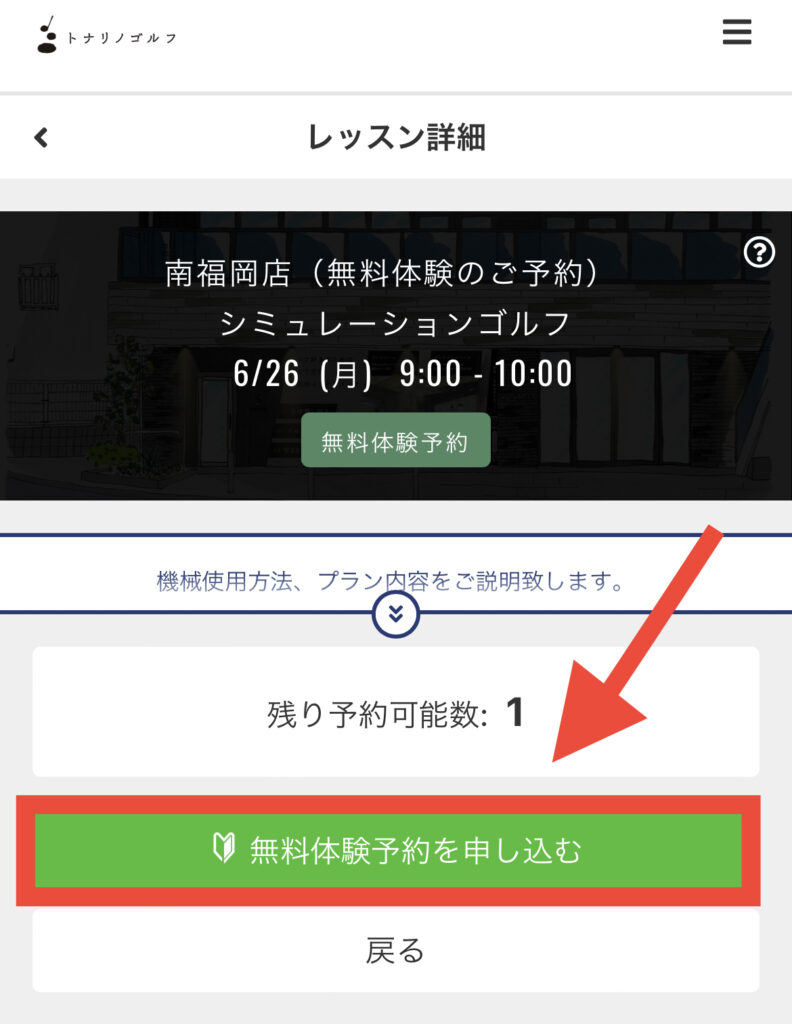Tap 無料体験予約を申し込む button
The width and height of the screenshot is (792, 1024).
pos(389,851)
